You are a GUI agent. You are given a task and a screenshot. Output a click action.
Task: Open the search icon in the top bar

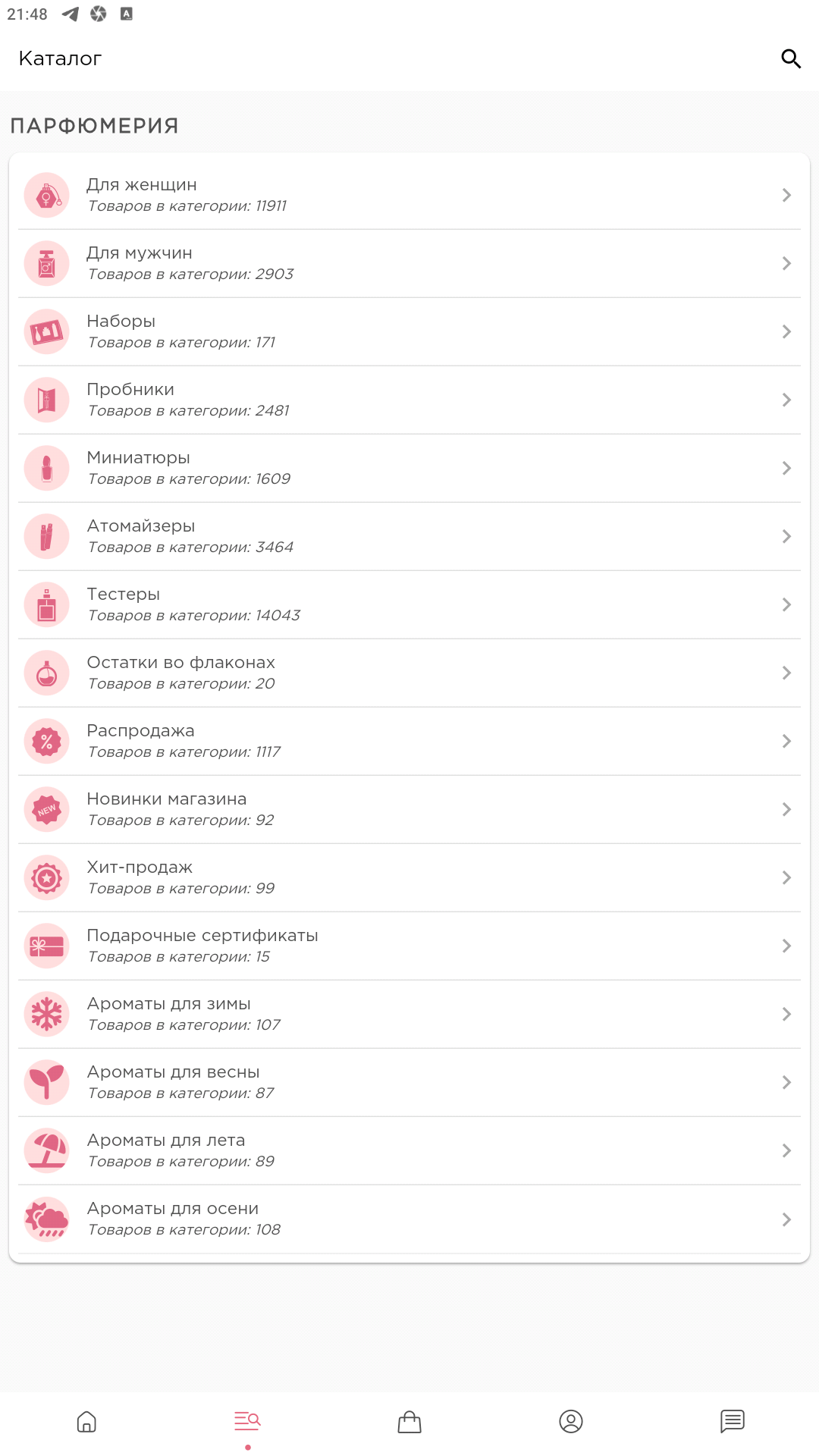791,58
